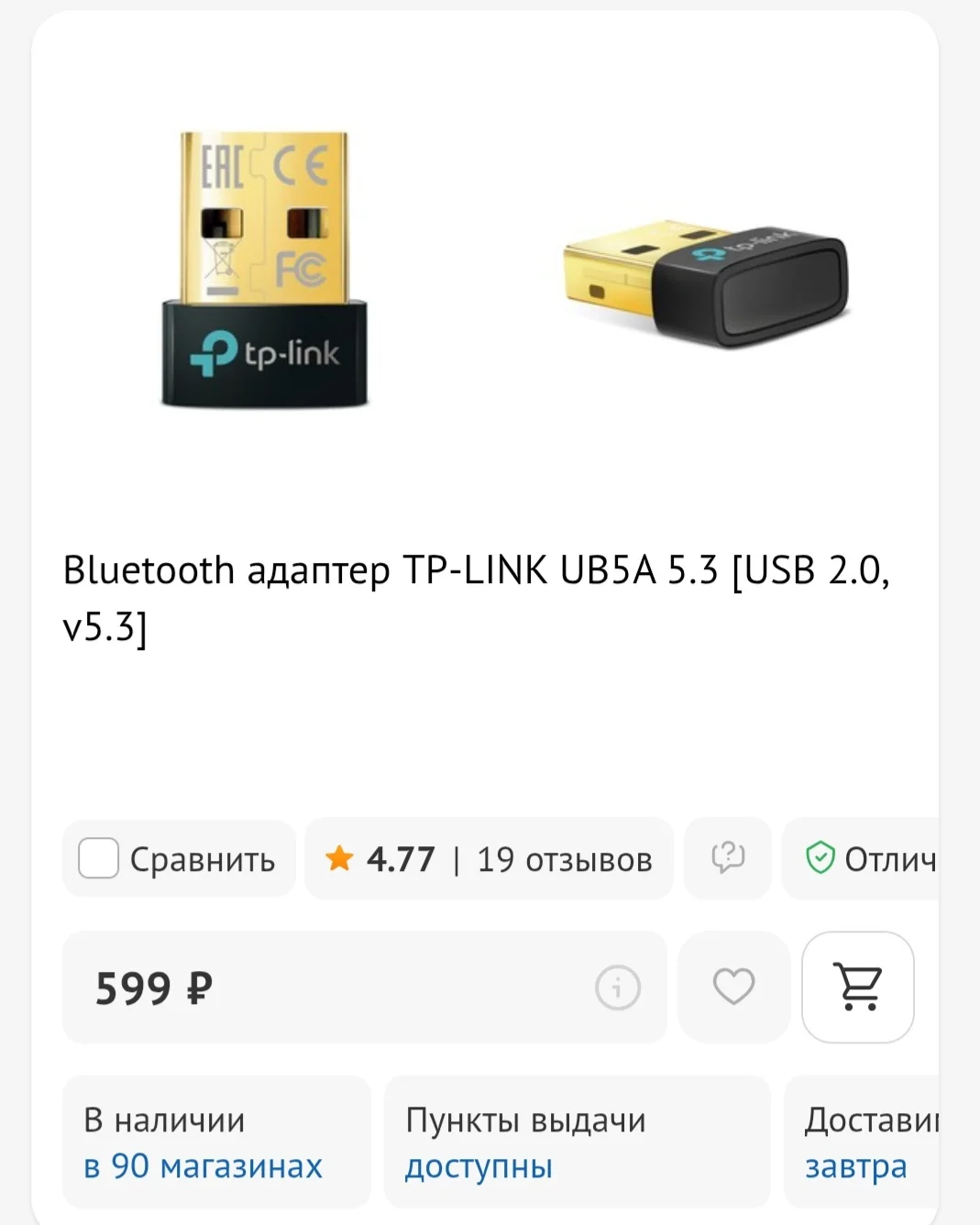980x1225 pixels.
Task: Open the questions bubble icon
Action: coord(728,858)
